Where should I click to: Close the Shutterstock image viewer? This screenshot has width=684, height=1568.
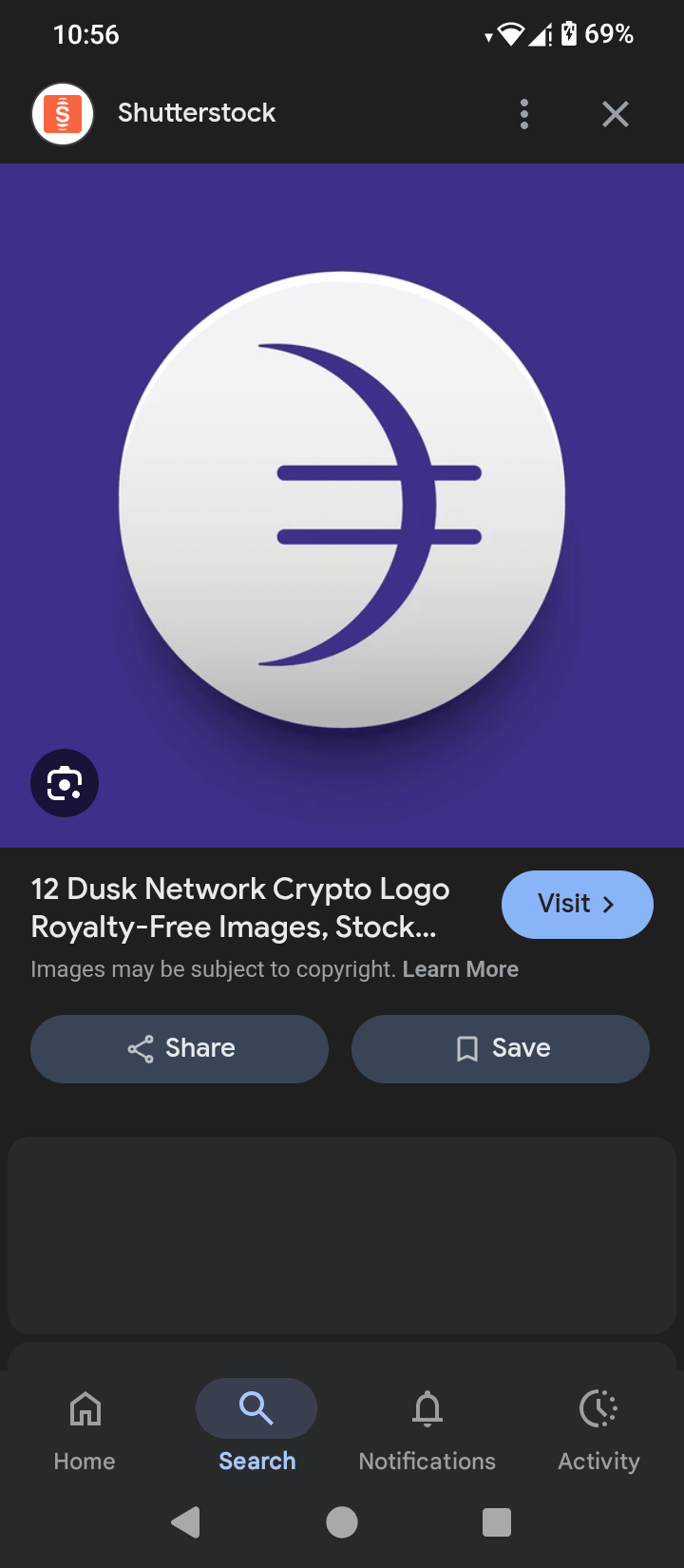616,114
